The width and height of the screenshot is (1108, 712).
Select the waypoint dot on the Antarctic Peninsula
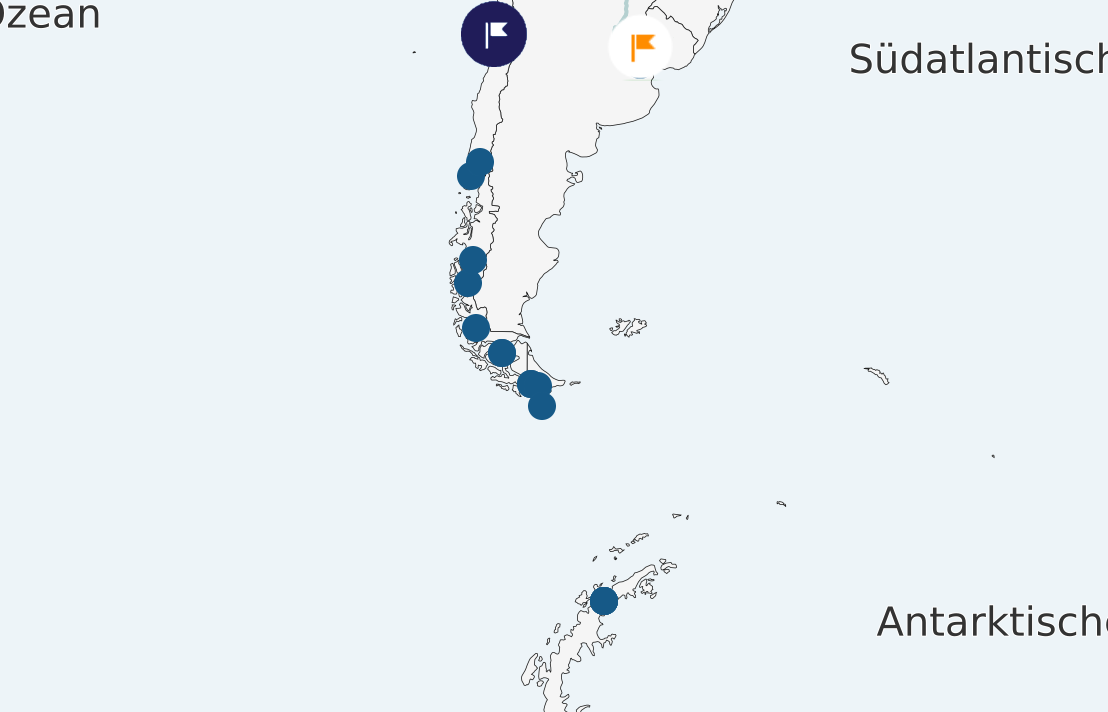603,601
